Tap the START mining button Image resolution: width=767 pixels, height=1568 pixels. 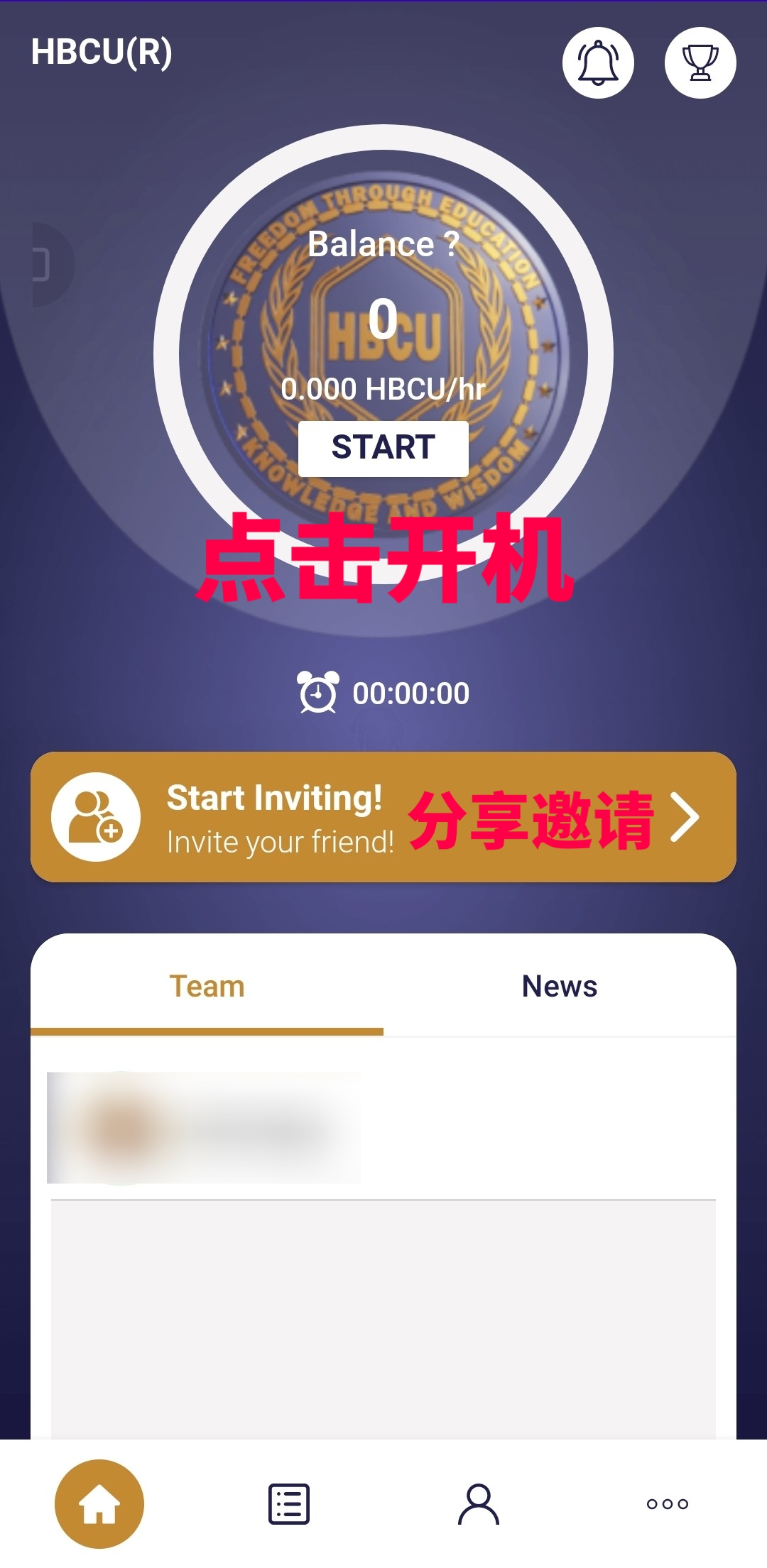[x=383, y=448]
